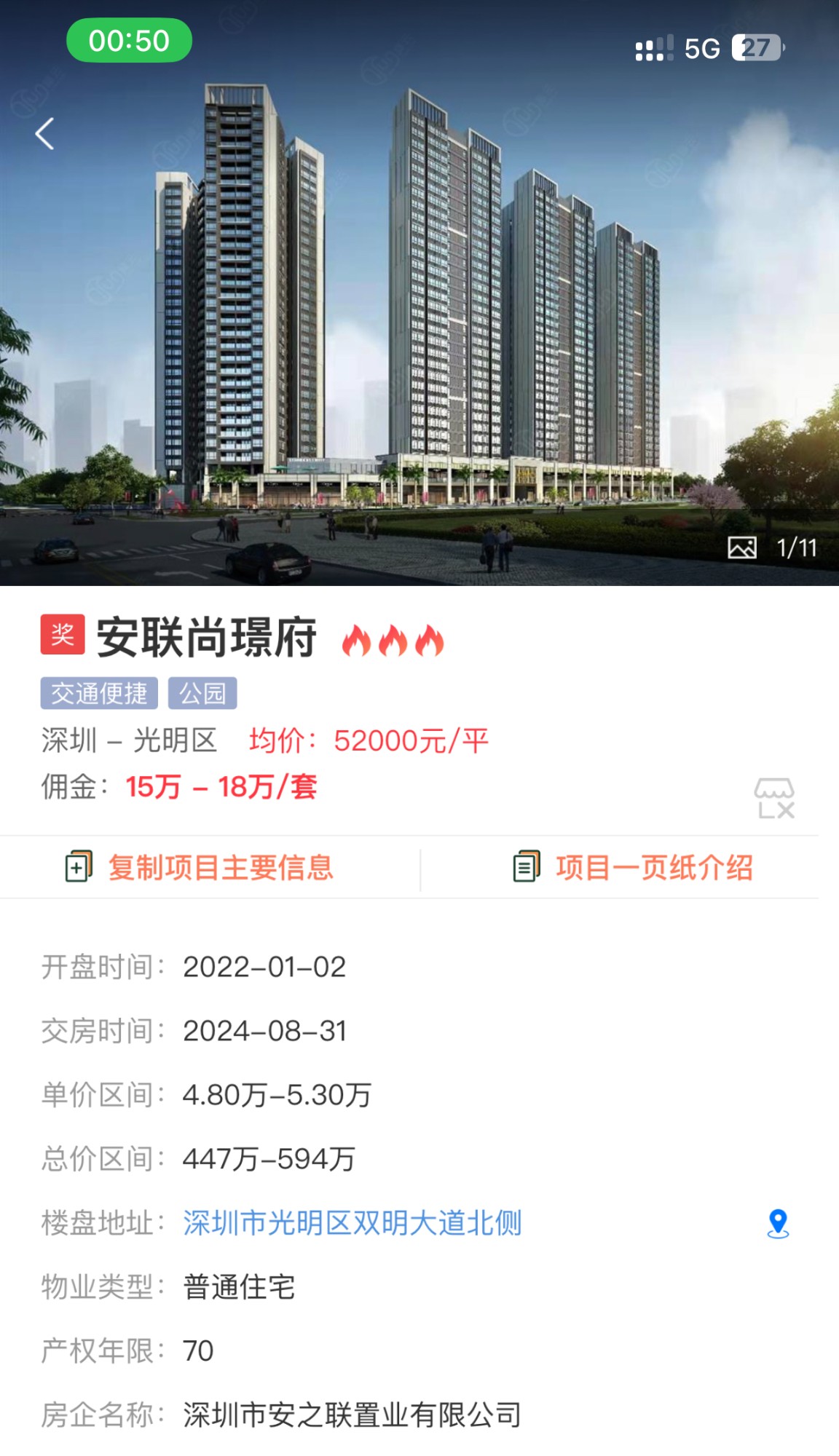
Task: Tap 复制项目主要信息 to copy project info
Action: [200, 867]
